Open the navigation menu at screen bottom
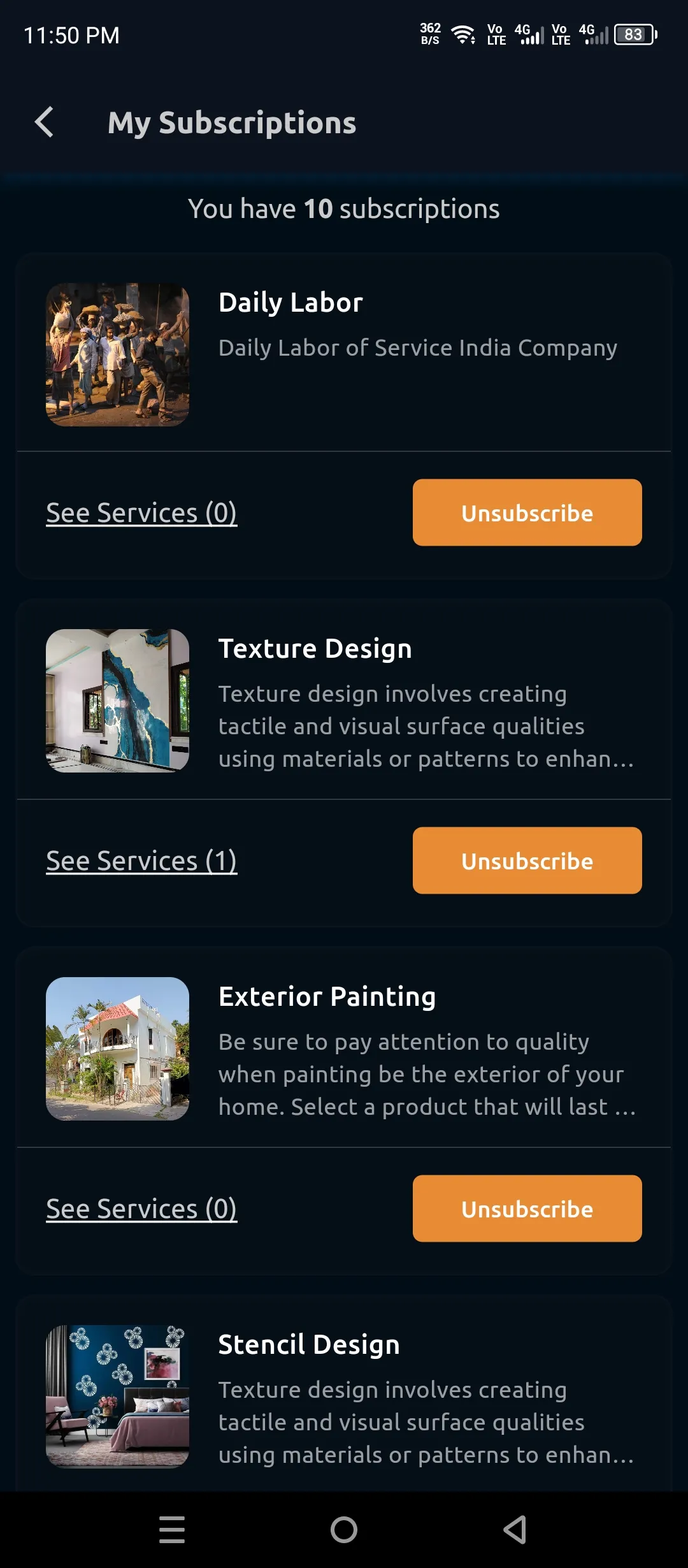688x1568 pixels. tap(172, 1528)
